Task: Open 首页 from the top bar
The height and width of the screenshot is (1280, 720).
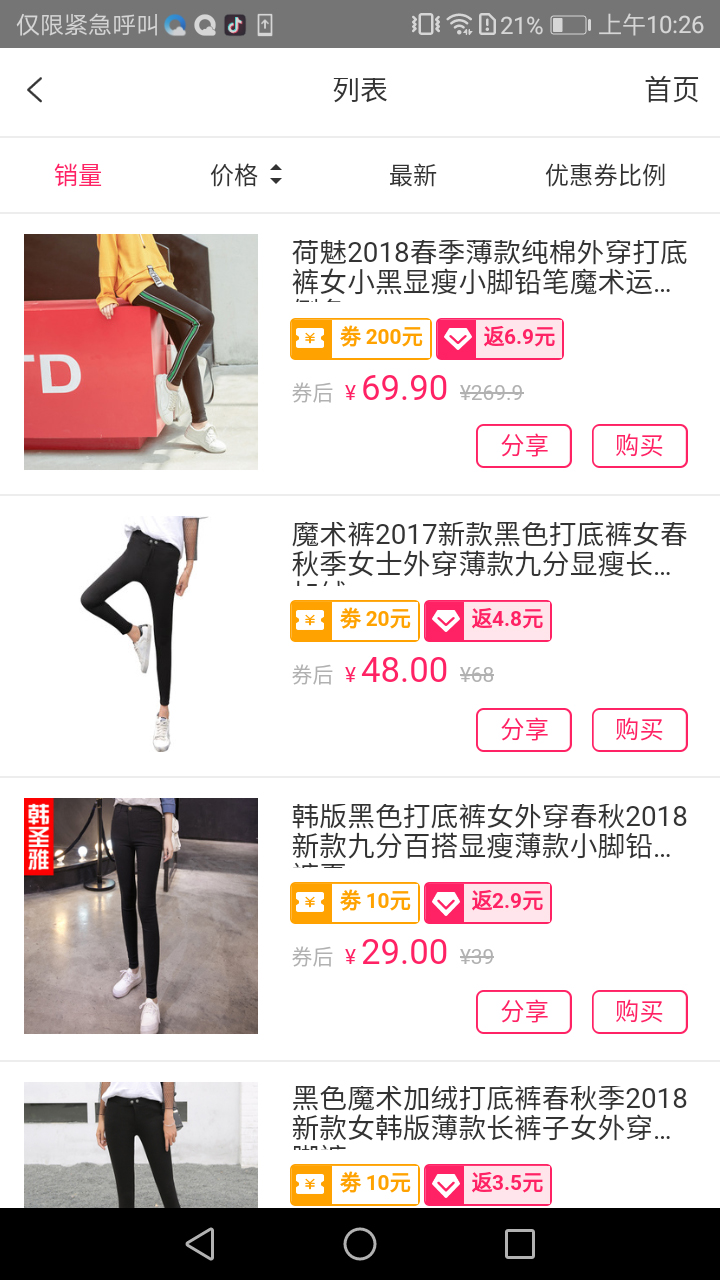Action: [671, 90]
